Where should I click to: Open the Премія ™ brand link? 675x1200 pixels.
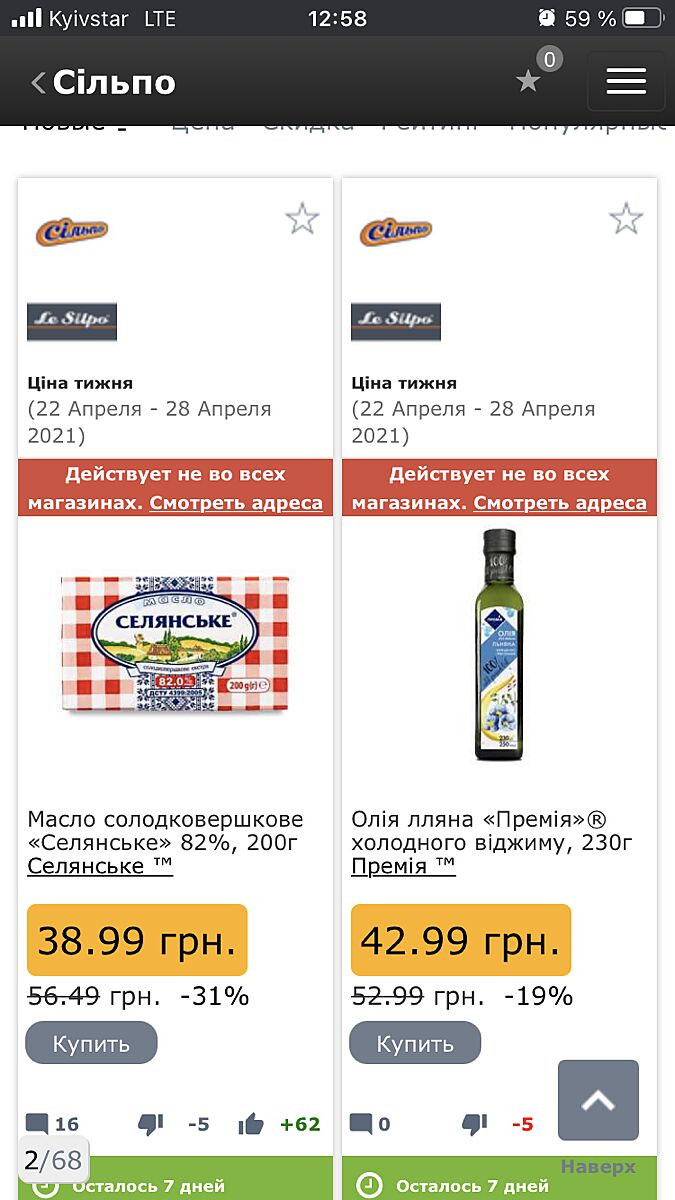[x=403, y=866]
